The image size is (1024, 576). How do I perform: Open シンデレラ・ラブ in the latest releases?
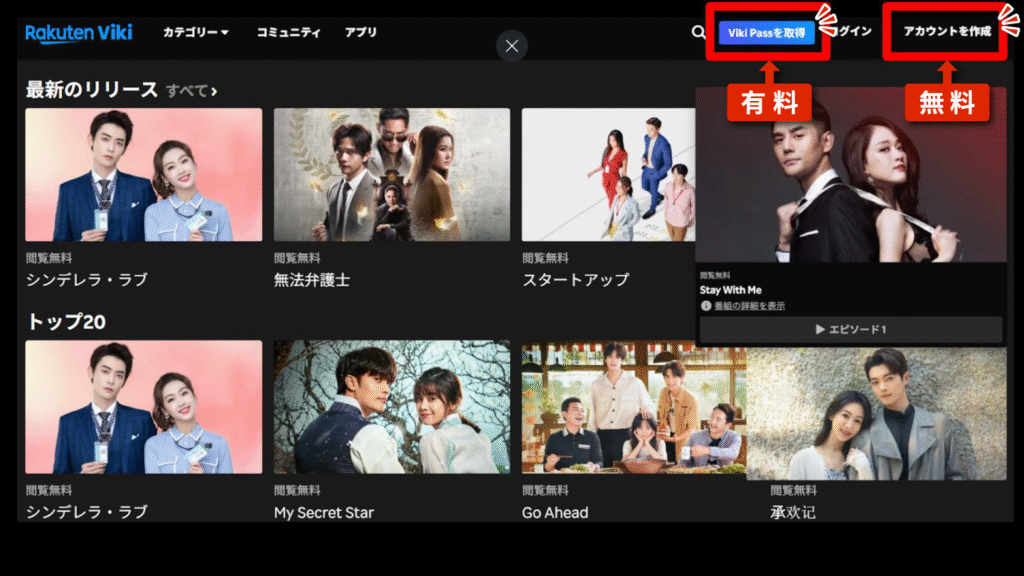[x=143, y=175]
